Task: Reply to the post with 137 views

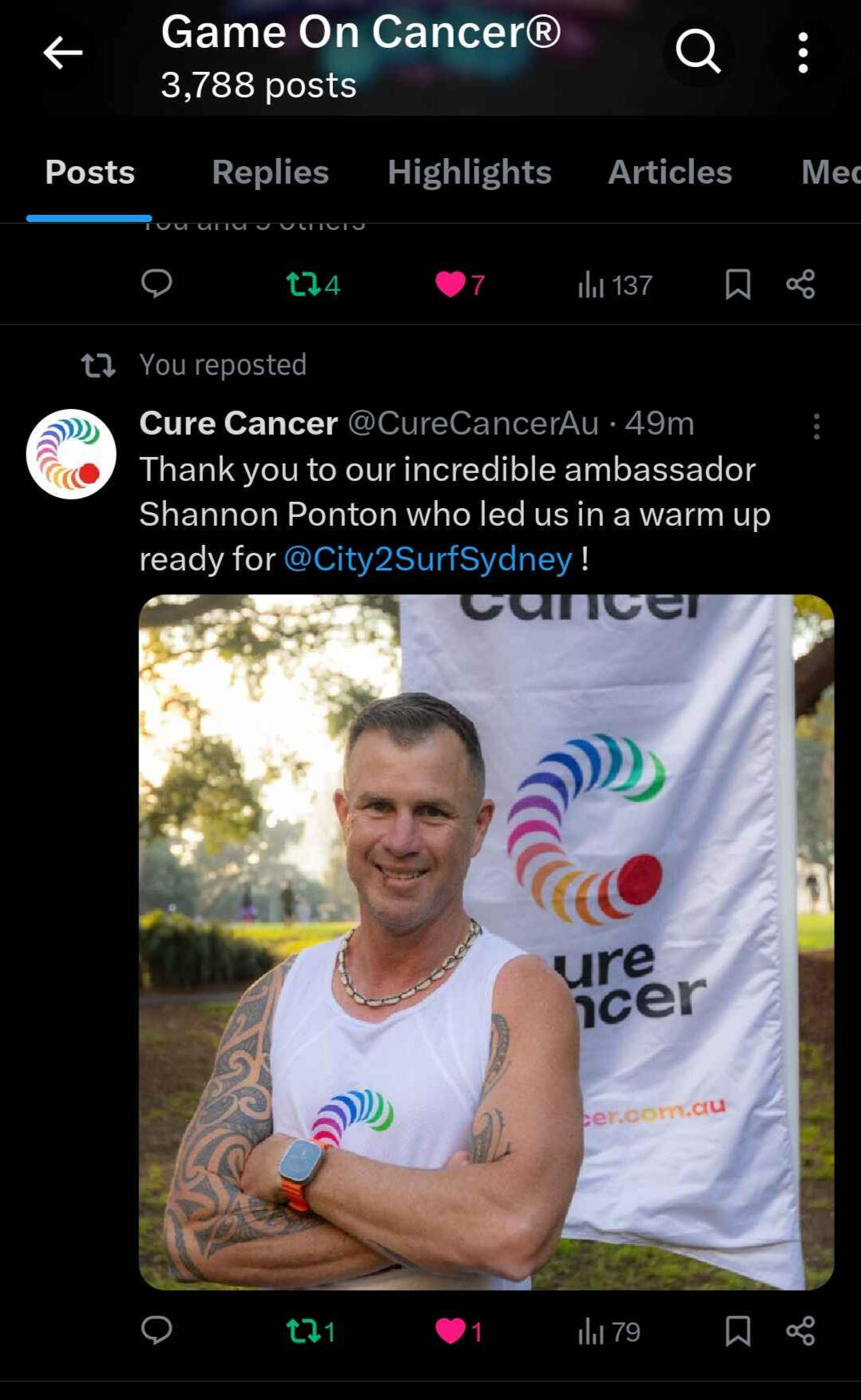Action: click(x=157, y=284)
